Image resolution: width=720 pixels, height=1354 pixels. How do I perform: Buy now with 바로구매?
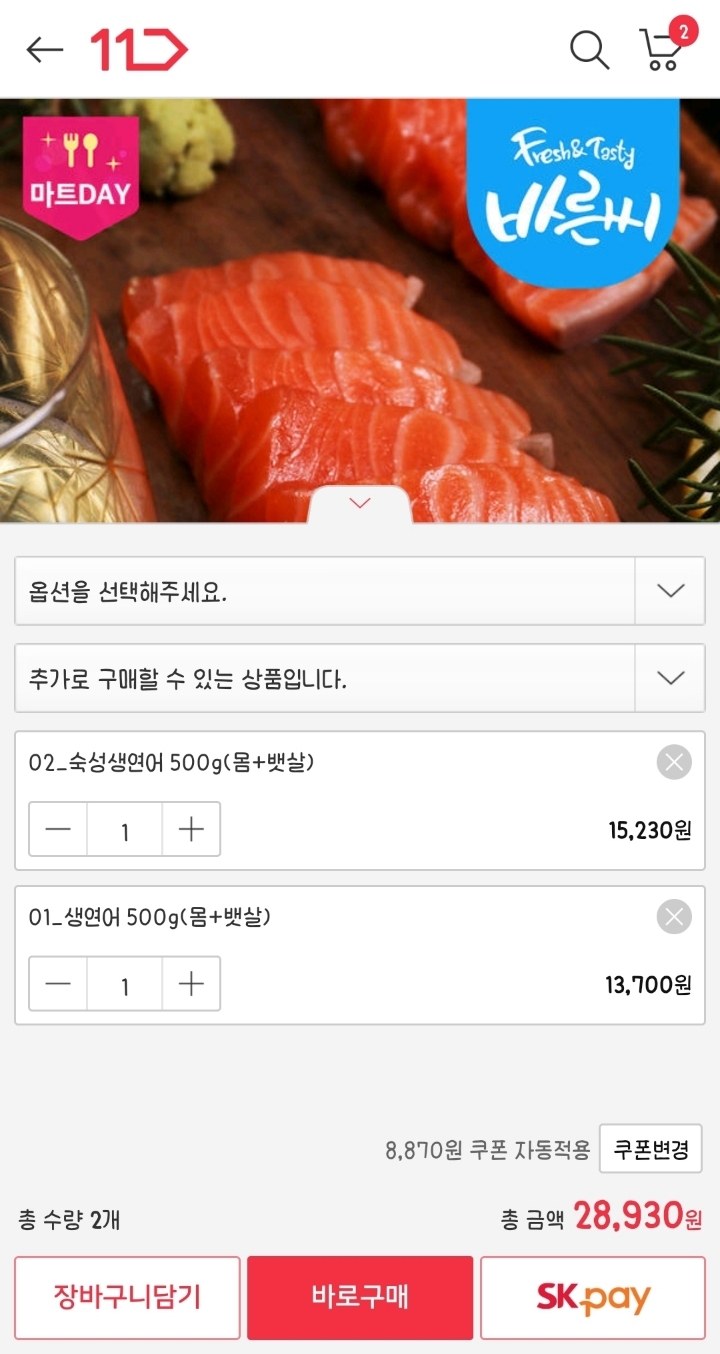[x=360, y=1297]
